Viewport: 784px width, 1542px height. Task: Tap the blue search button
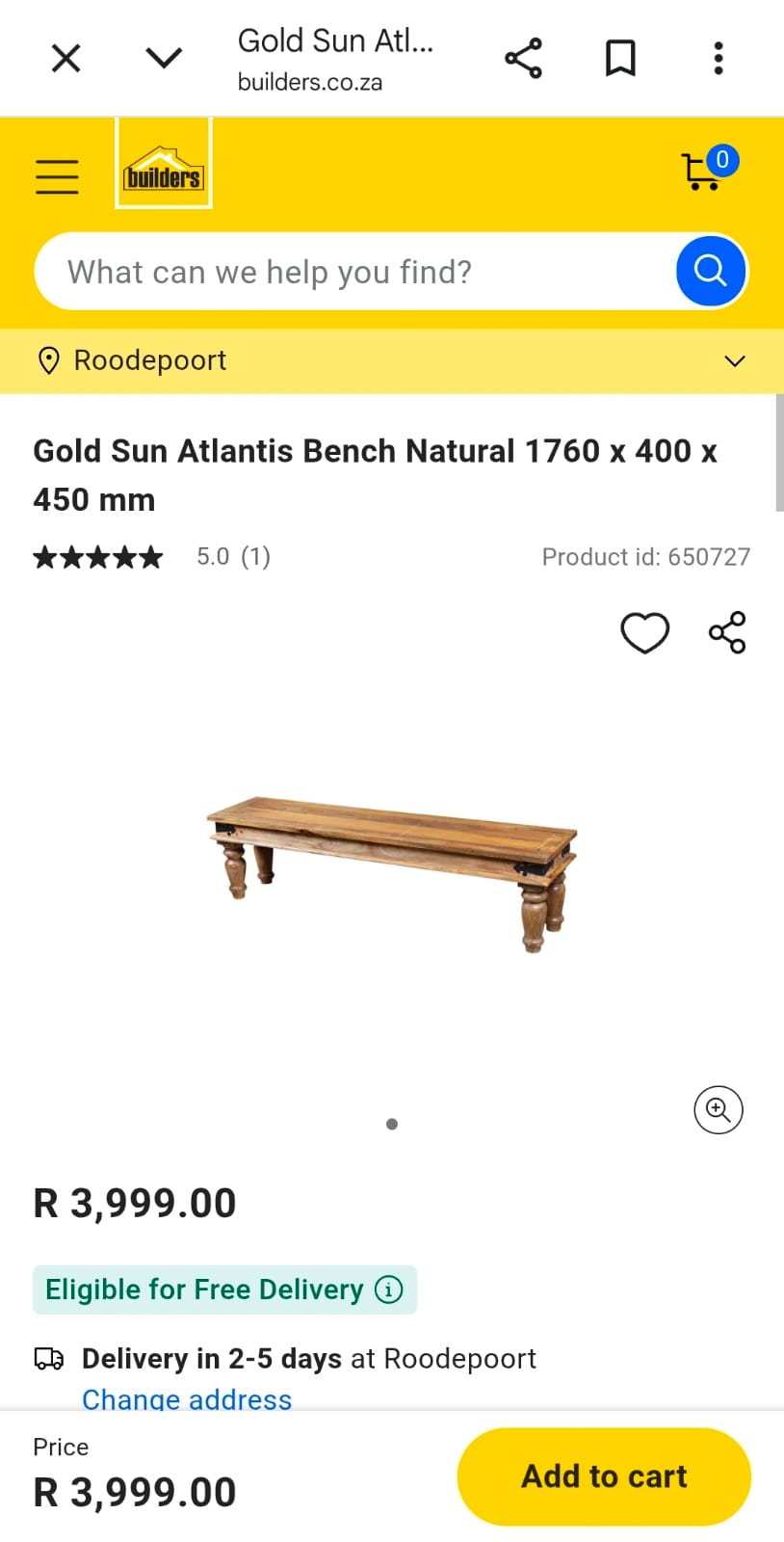click(x=711, y=271)
